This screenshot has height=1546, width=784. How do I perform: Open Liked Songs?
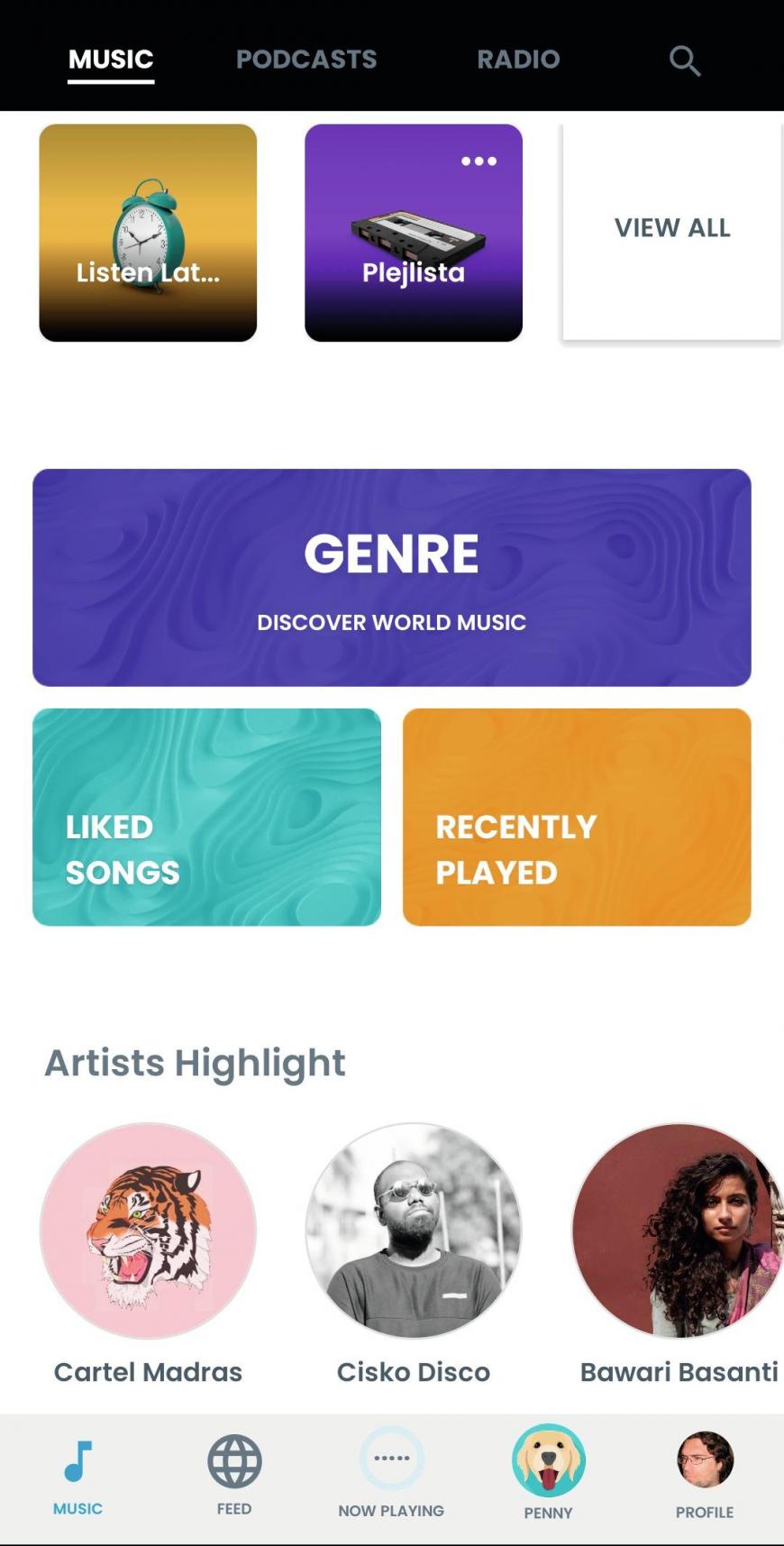(206, 817)
